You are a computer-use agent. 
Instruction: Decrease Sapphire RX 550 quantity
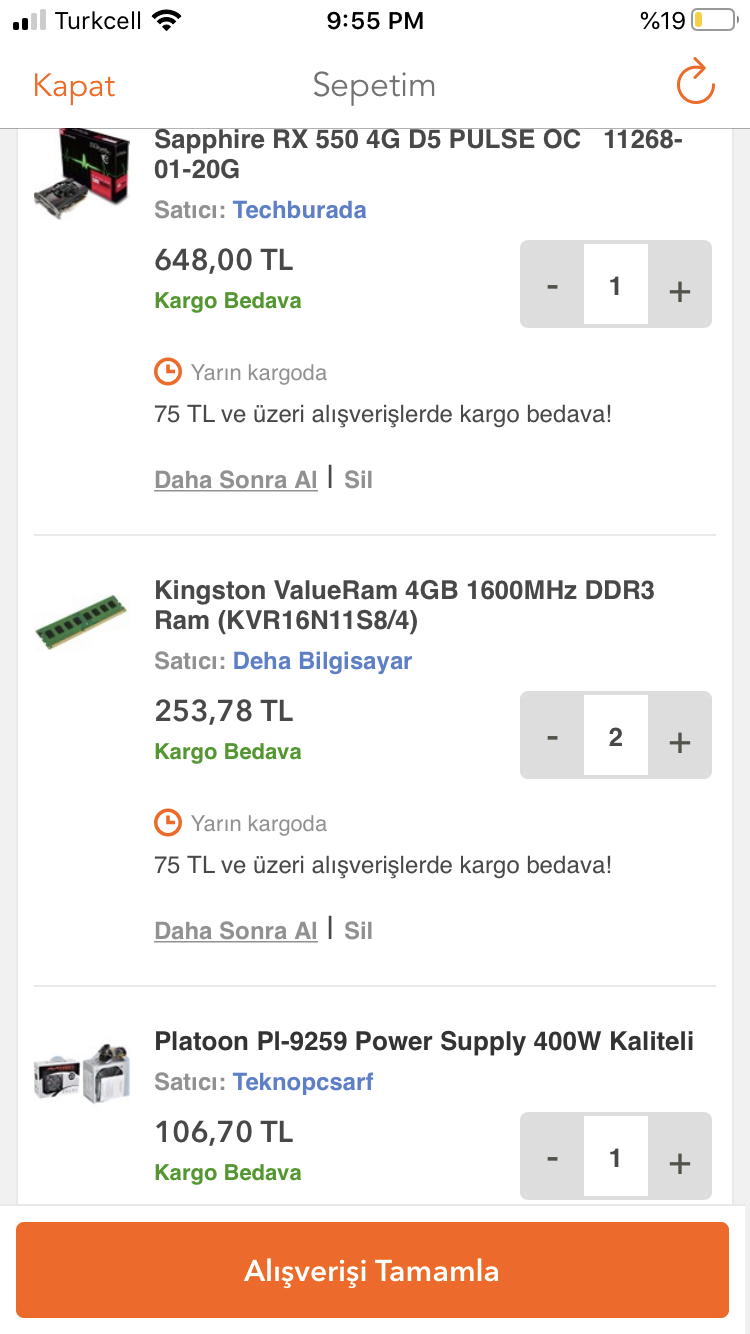click(x=552, y=287)
